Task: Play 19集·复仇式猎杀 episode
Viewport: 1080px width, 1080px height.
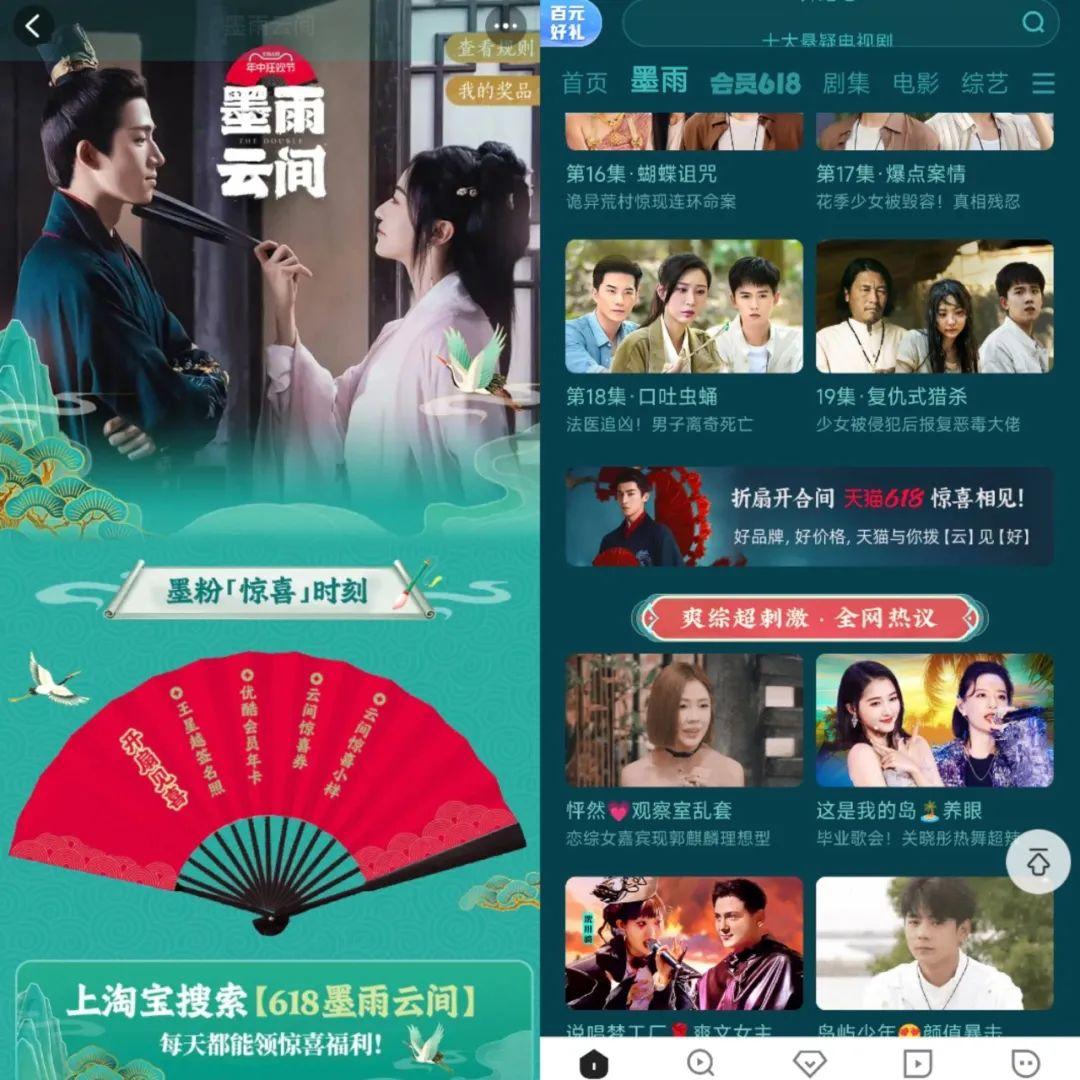Action: (935, 336)
